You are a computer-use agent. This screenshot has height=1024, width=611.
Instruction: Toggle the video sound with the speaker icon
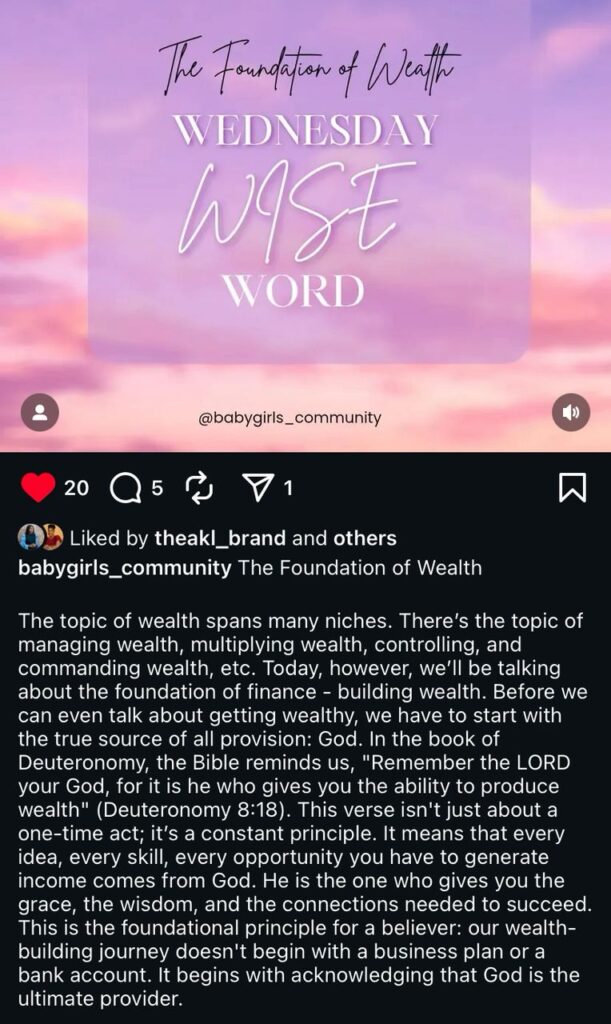click(x=571, y=412)
